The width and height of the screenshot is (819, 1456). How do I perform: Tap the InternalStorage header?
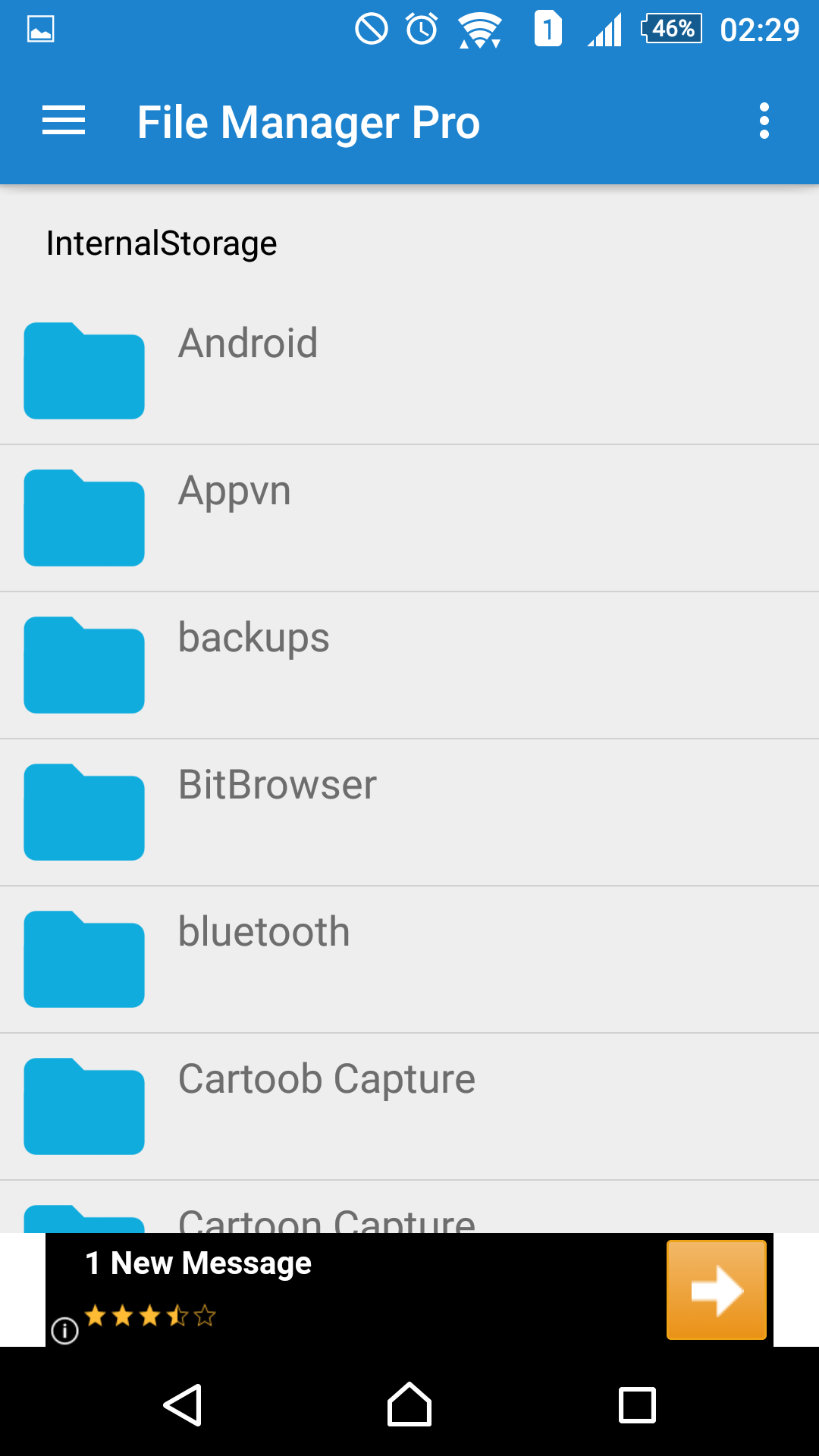161,241
